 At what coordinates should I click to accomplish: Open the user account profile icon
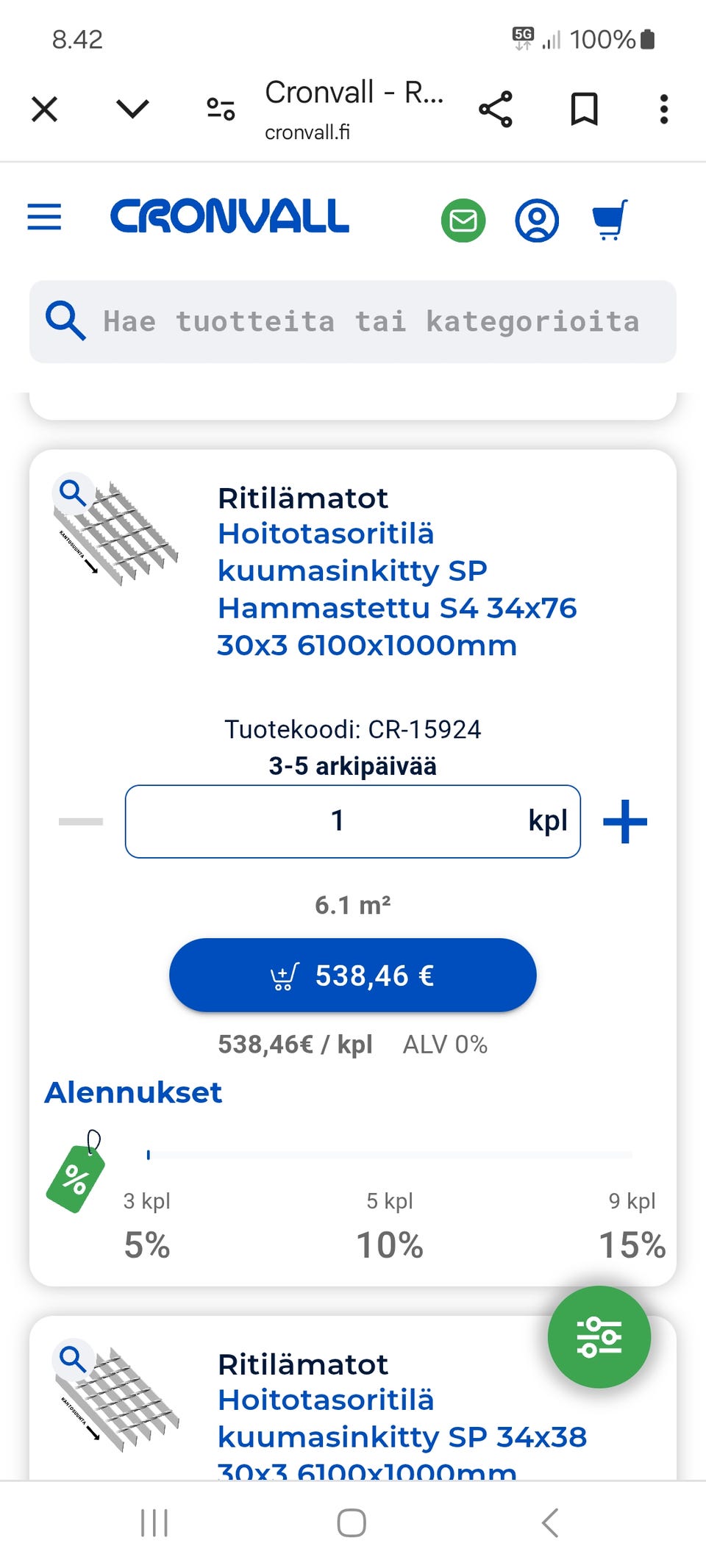coord(536,218)
